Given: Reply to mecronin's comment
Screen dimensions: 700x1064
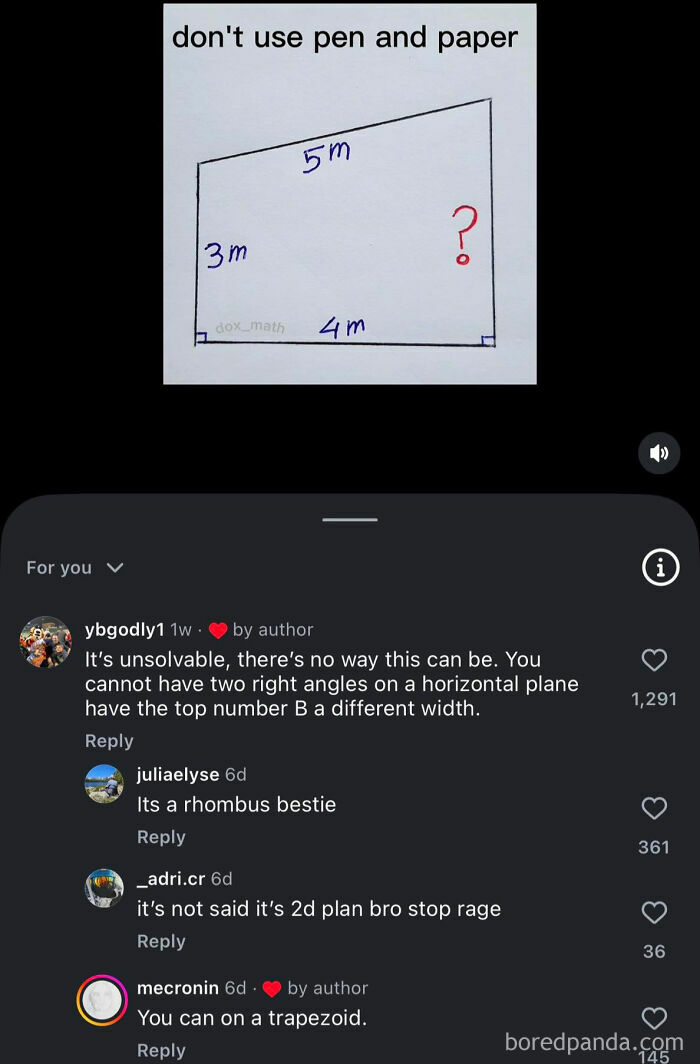Looking at the screenshot, I should (x=161, y=1050).
